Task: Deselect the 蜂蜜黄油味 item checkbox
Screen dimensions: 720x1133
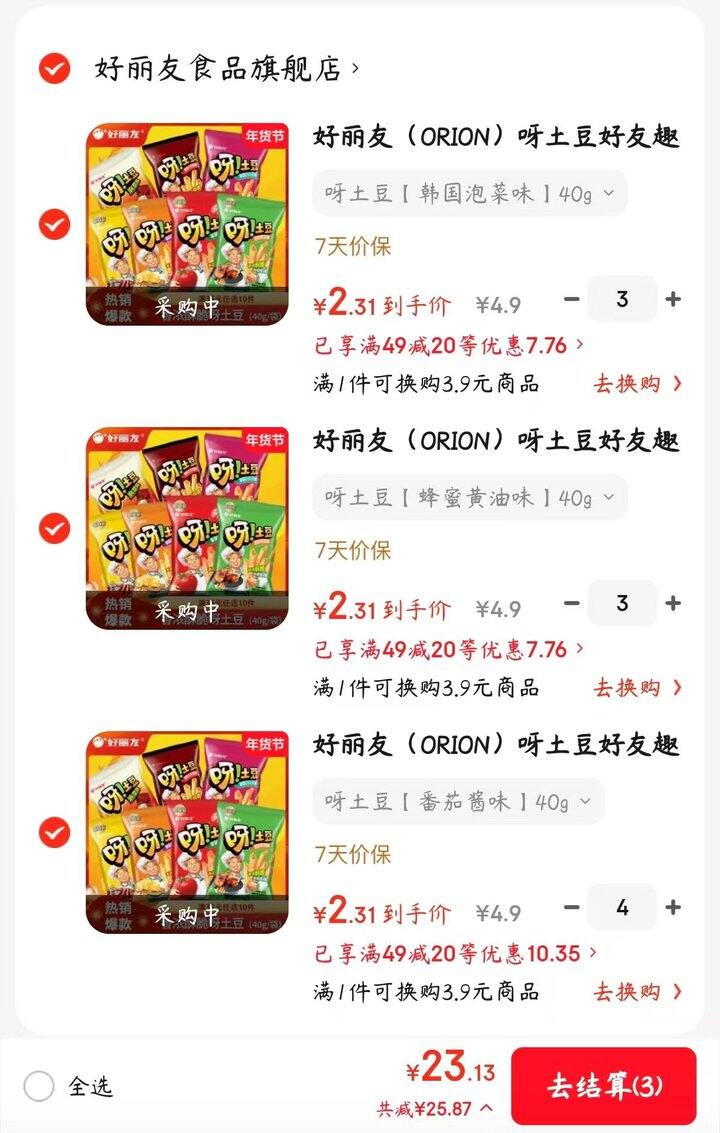Action: (54, 528)
